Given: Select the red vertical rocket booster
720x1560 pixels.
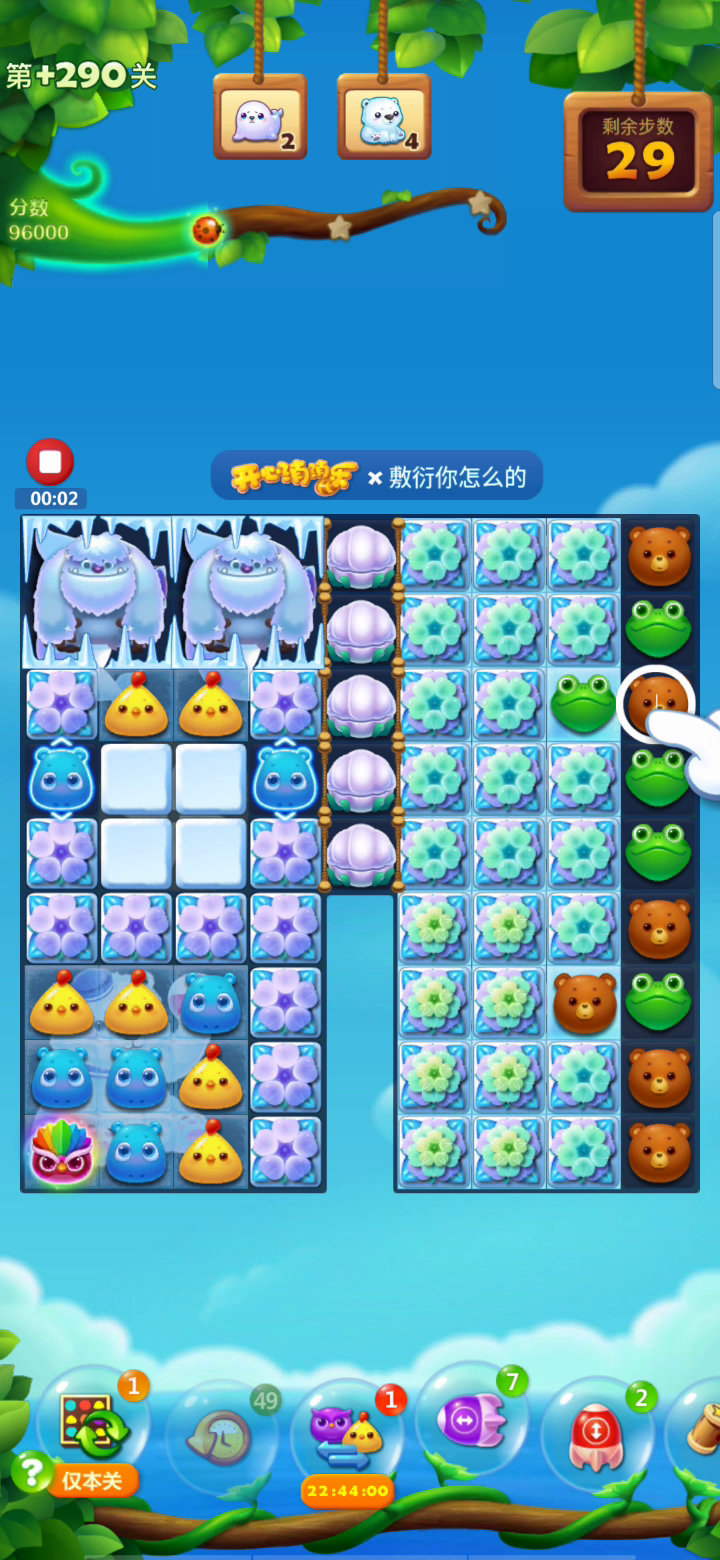Looking at the screenshot, I should pyautogui.click(x=597, y=1433).
